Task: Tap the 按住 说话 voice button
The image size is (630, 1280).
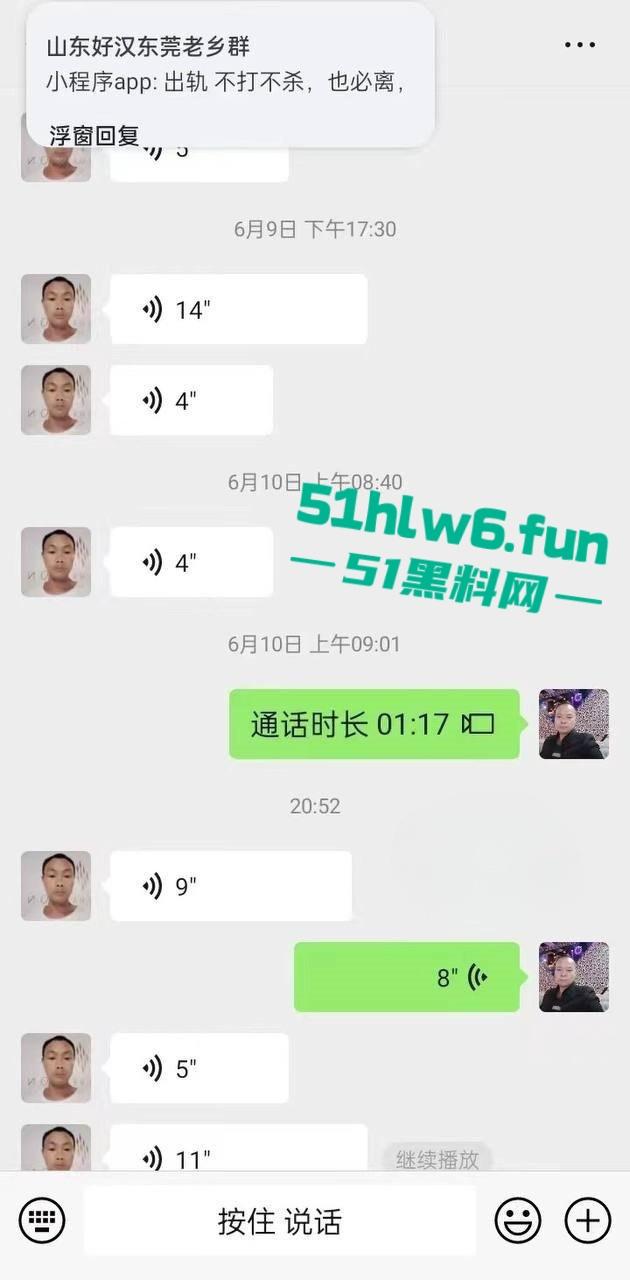Action: coord(280,1221)
